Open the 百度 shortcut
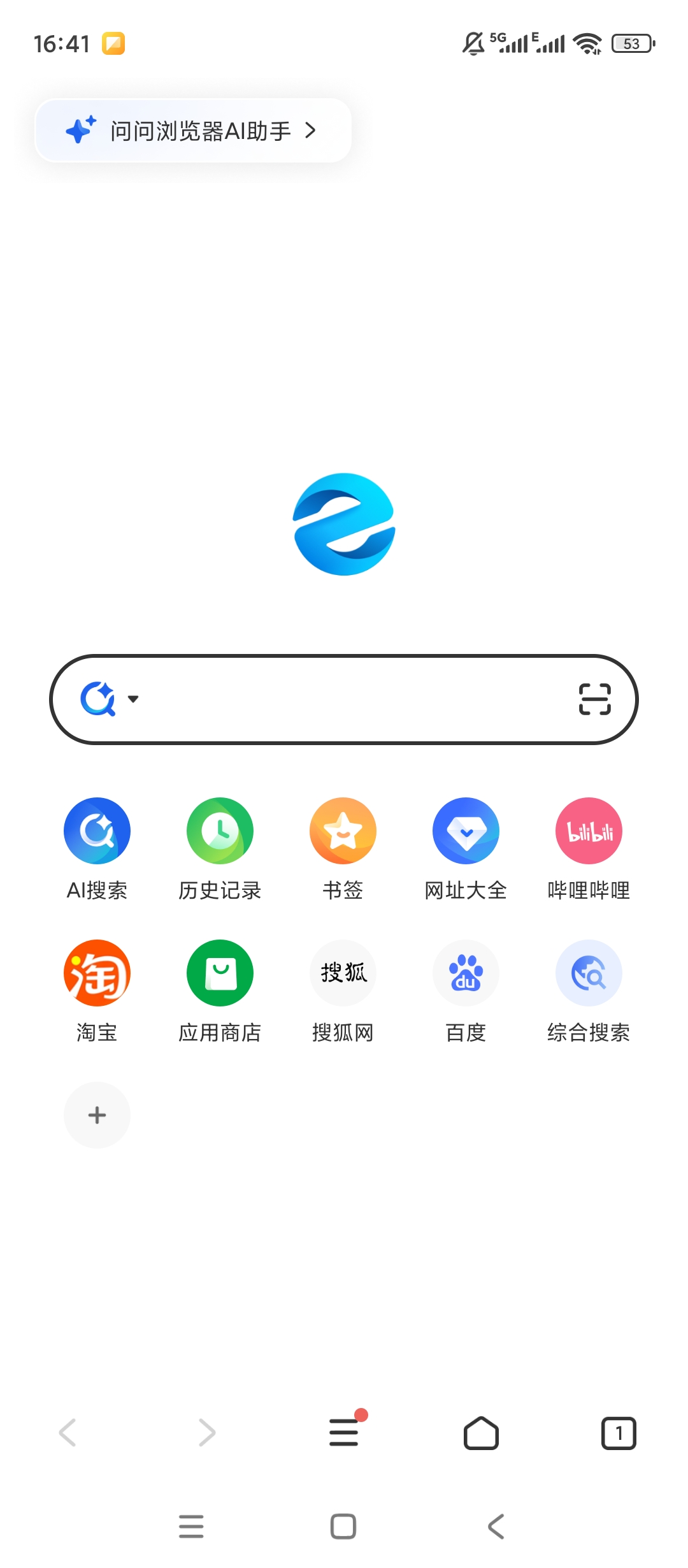Viewport: 688px width, 1568px height. pos(466,973)
